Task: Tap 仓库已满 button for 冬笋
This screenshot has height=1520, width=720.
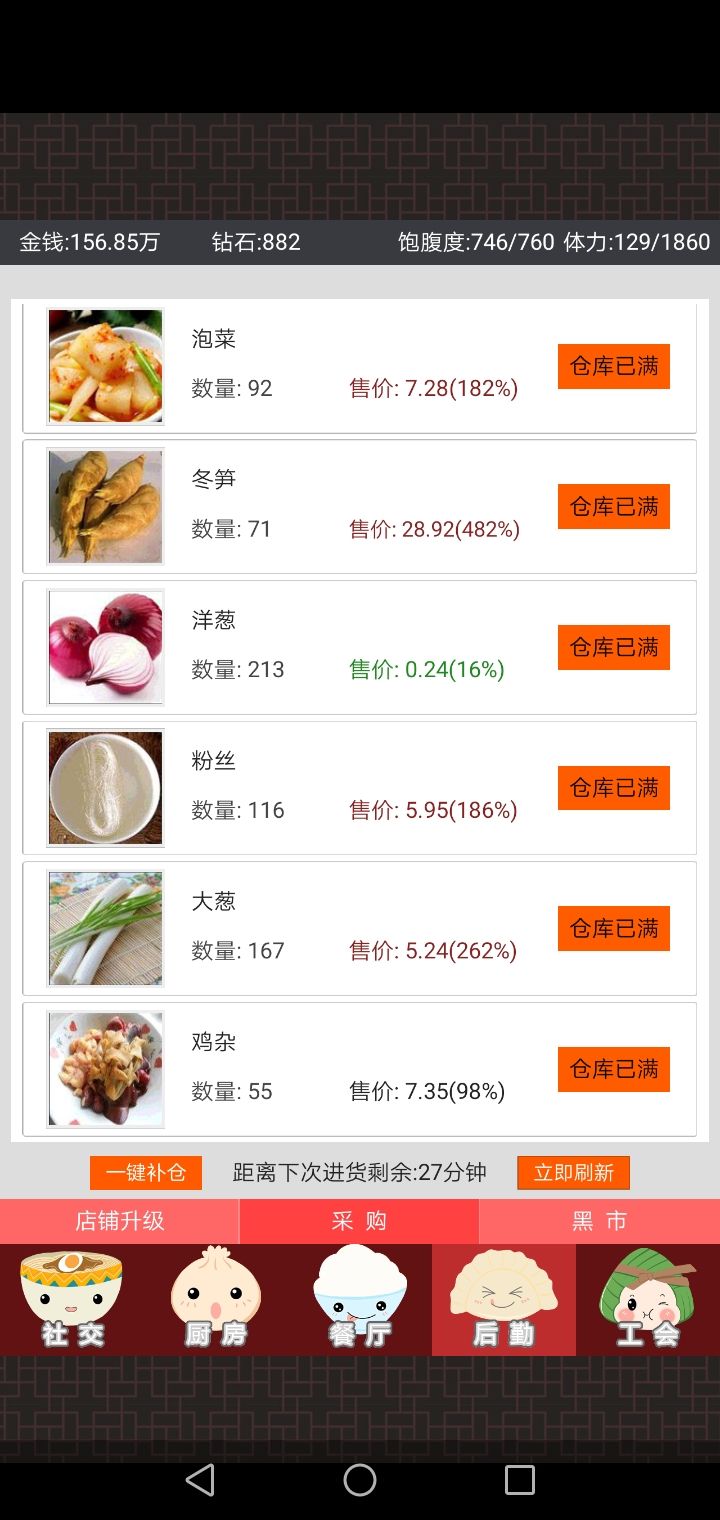Action: point(614,507)
